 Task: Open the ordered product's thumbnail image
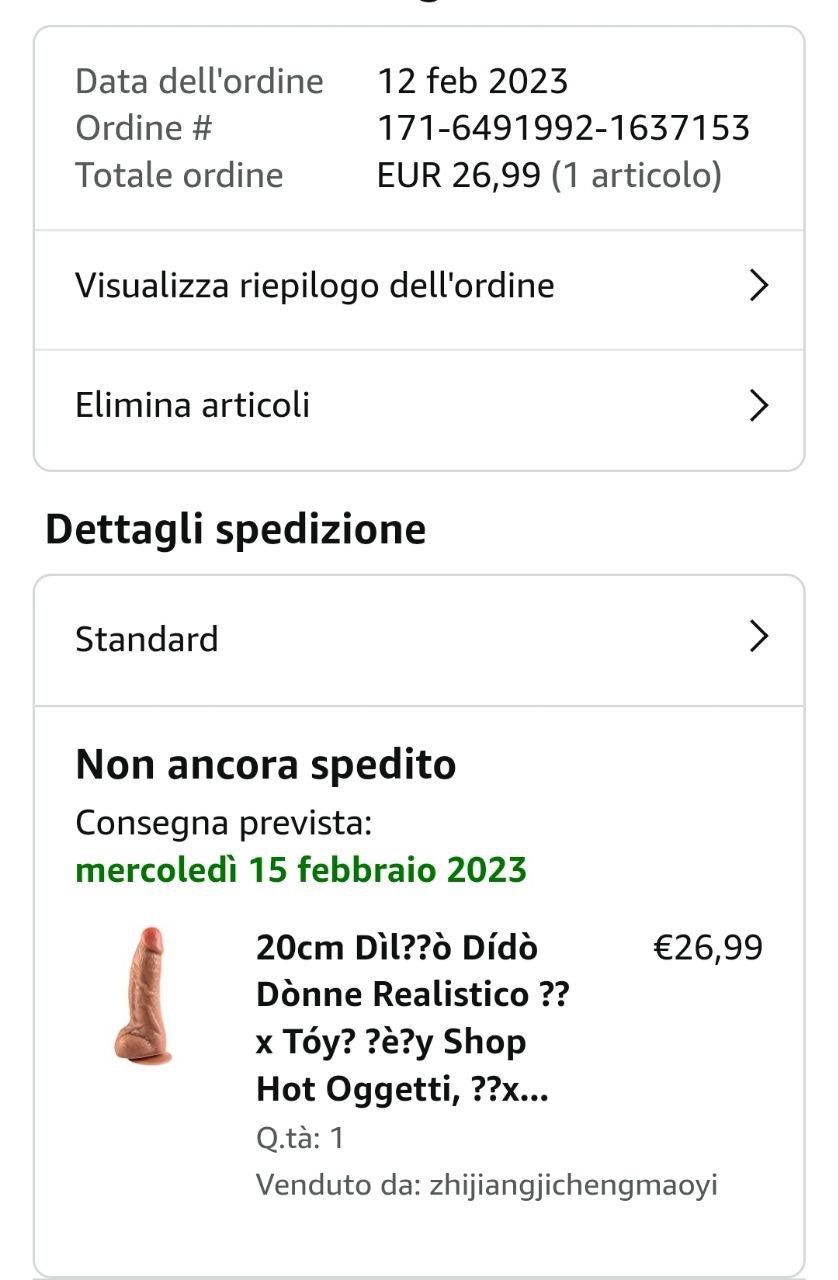tap(144, 996)
